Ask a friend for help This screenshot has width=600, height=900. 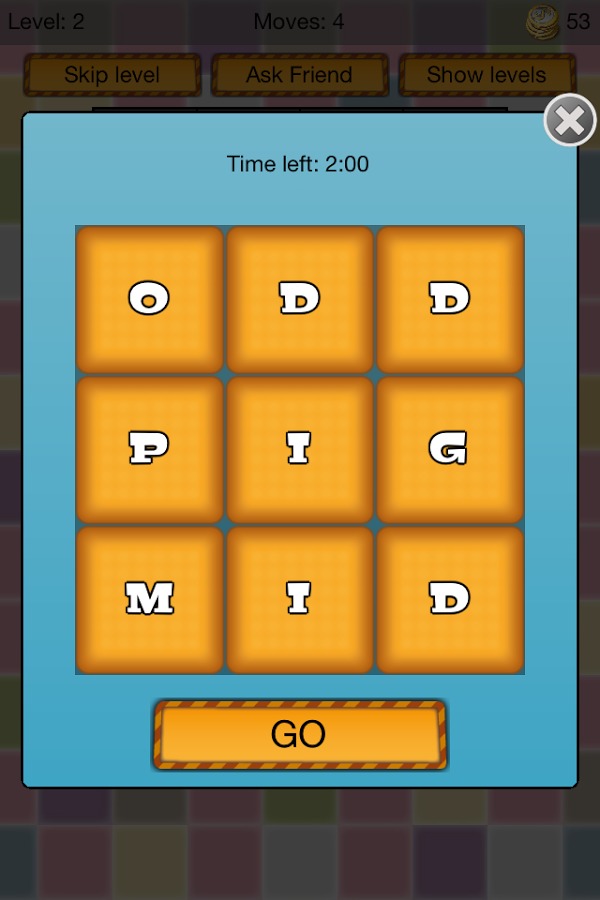tap(299, 75)
